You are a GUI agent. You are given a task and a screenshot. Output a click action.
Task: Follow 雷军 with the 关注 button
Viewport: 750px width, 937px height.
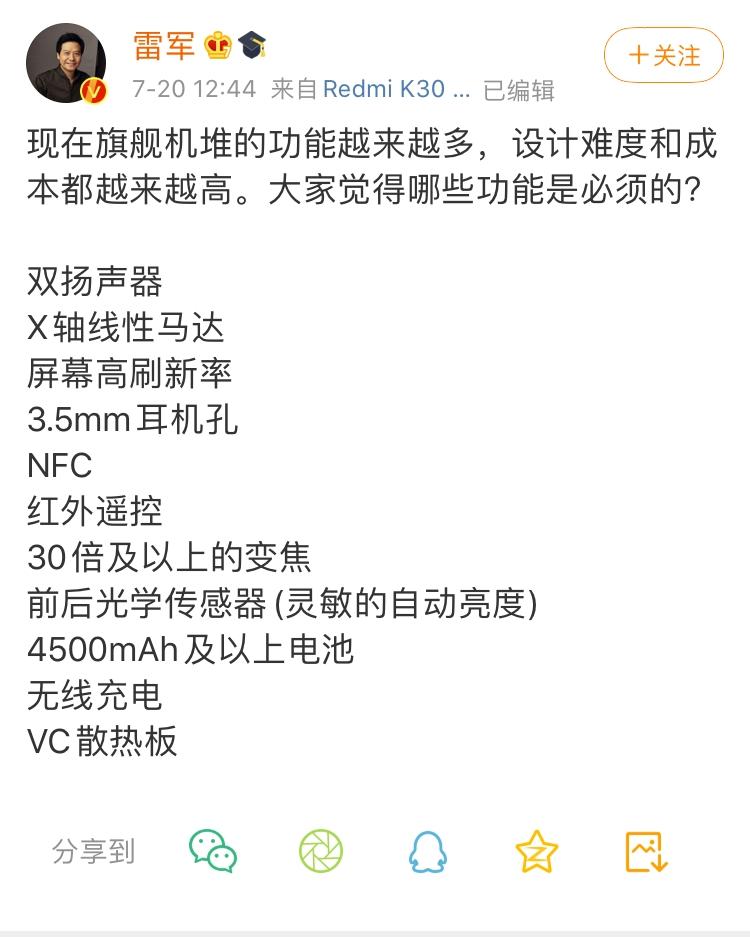pos(663,55)
